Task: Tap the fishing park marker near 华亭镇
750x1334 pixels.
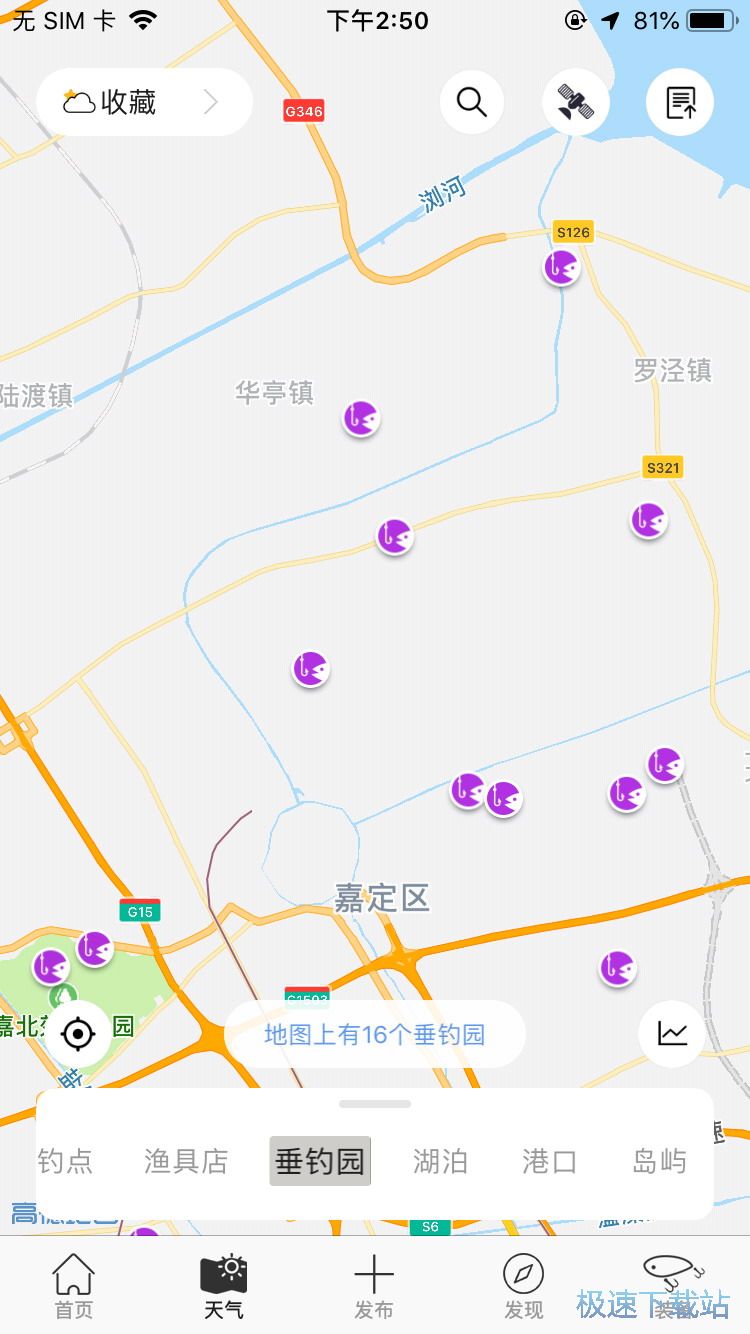Action: 361,418
